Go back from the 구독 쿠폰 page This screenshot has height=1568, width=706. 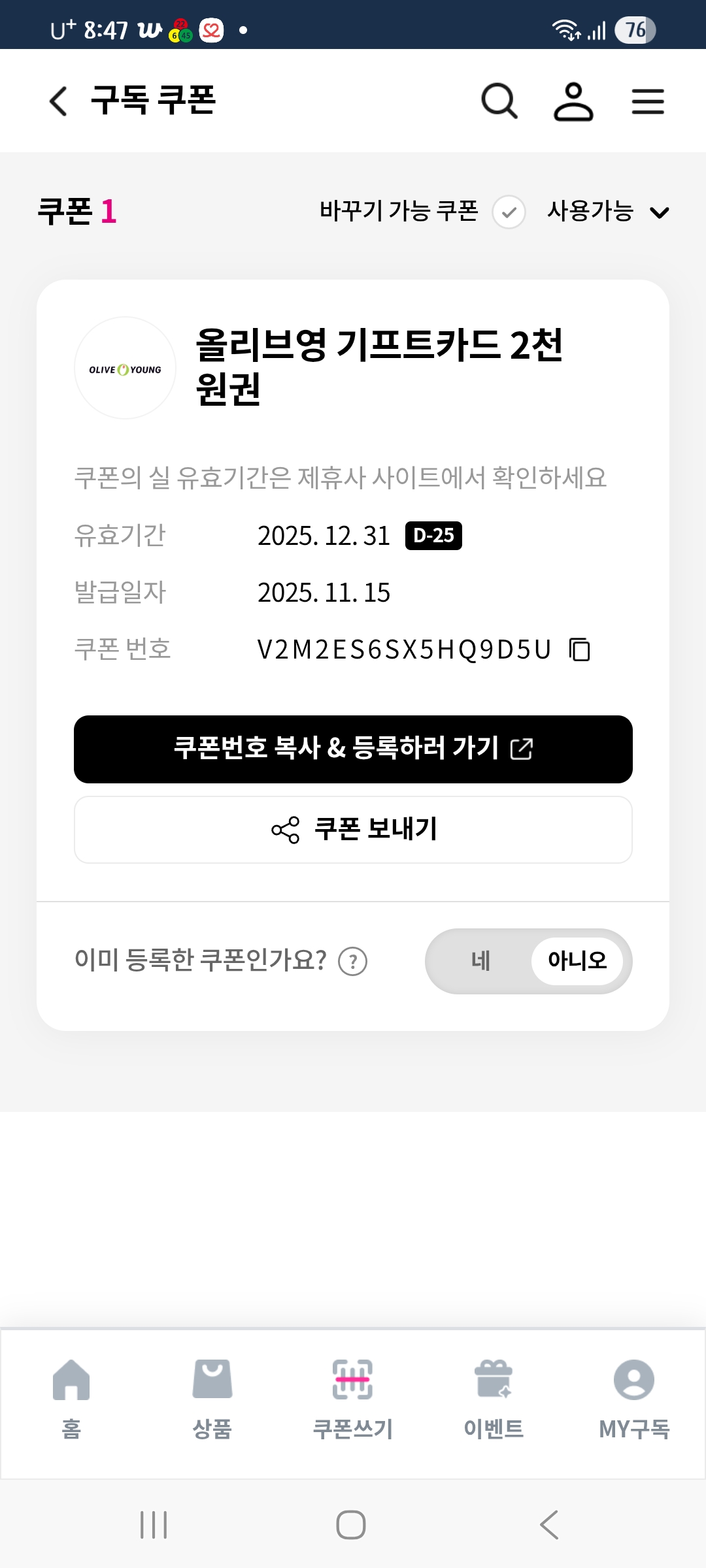(58, 101)
